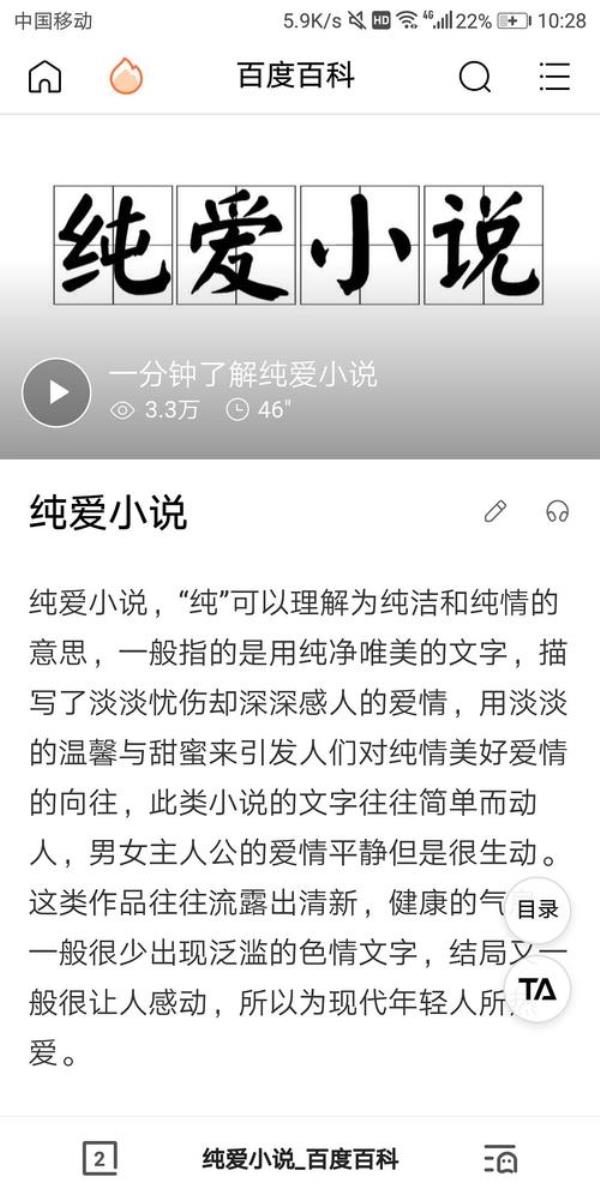Screen dimensions: 600x1200
Task: Edit the 纯爱小说 entry with pencil icon
Action: 495,512
